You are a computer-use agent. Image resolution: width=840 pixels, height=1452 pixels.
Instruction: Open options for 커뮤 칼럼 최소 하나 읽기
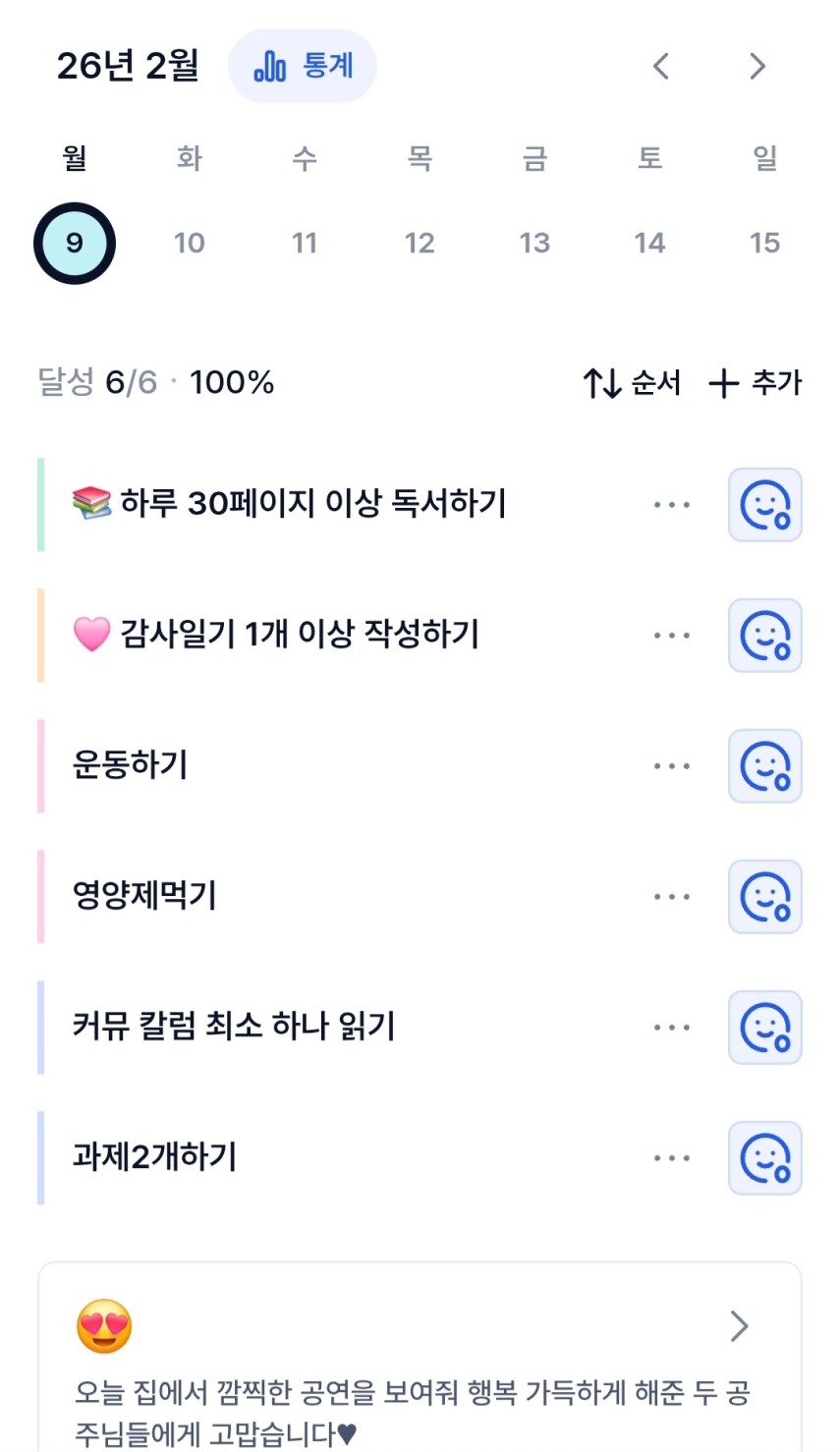[x=672, y=1028]
